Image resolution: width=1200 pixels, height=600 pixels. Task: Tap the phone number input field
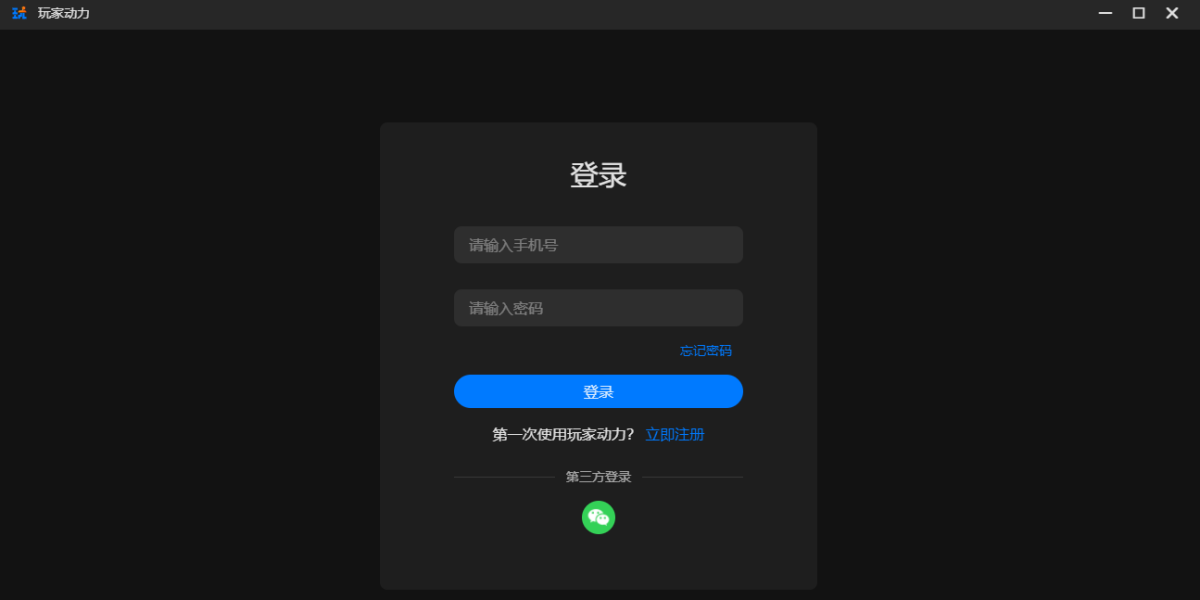[598, 245]
